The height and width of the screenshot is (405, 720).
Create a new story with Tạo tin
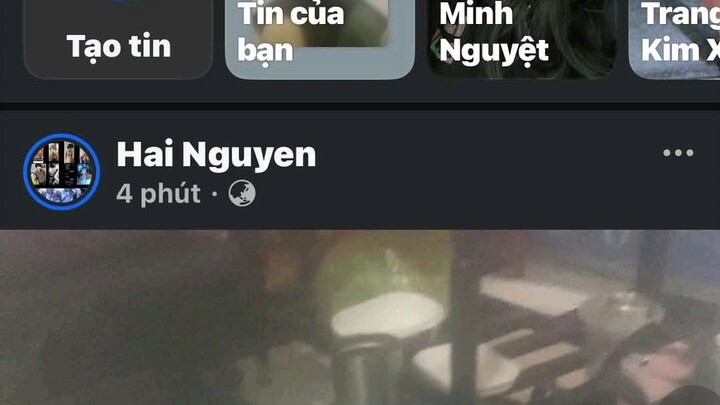coord(118,40)
